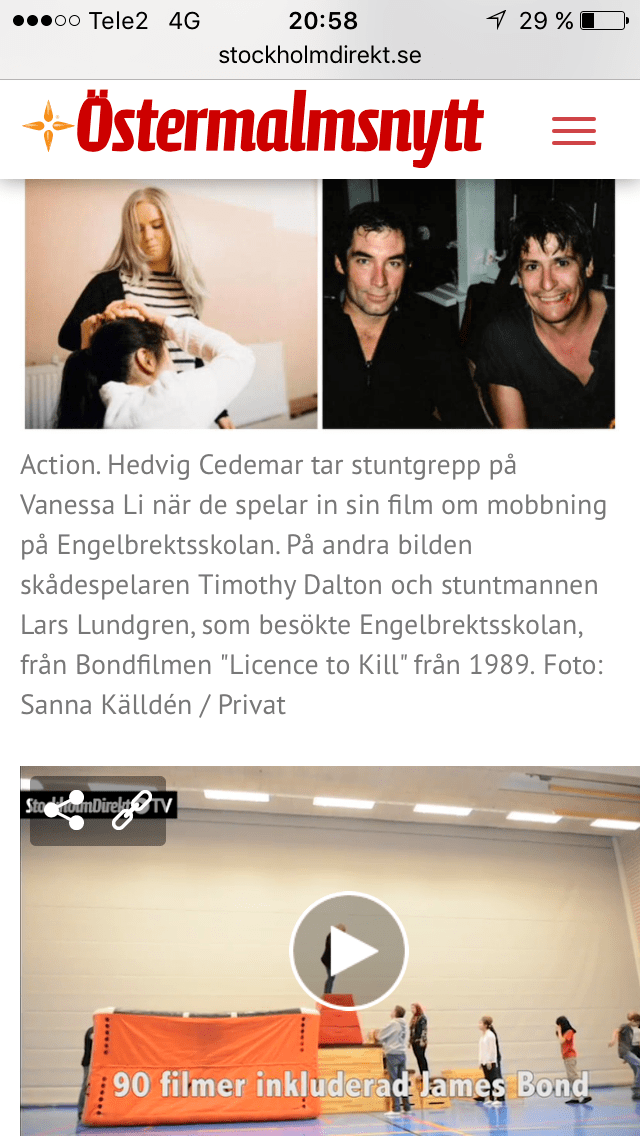Screen dimensions: 640x1136
Task: Share the video via share icon
Action: [65, 810]
